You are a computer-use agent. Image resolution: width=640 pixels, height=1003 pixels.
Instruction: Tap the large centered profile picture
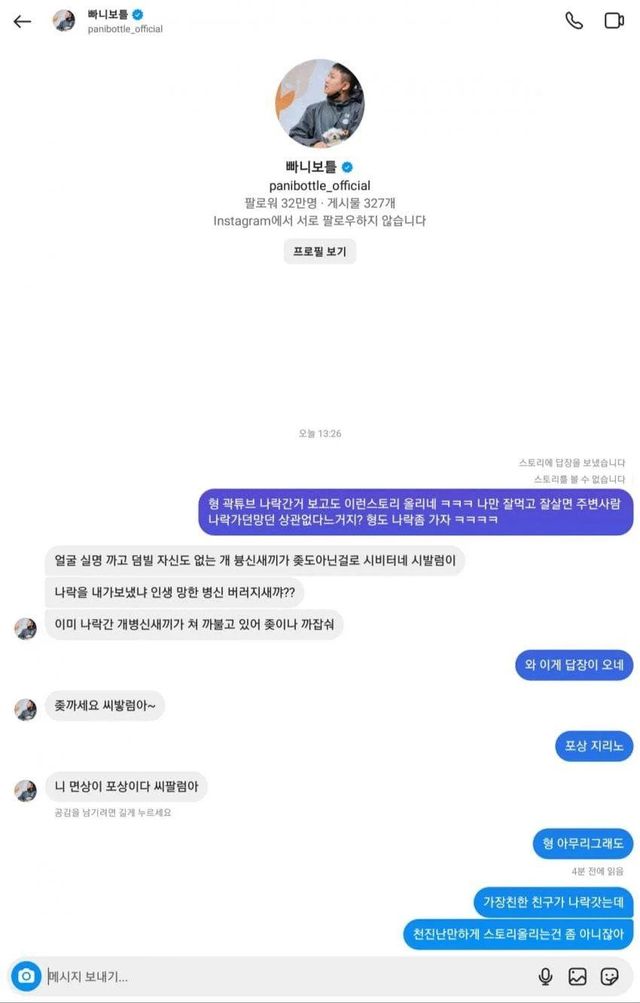click(x=320, y=104)
